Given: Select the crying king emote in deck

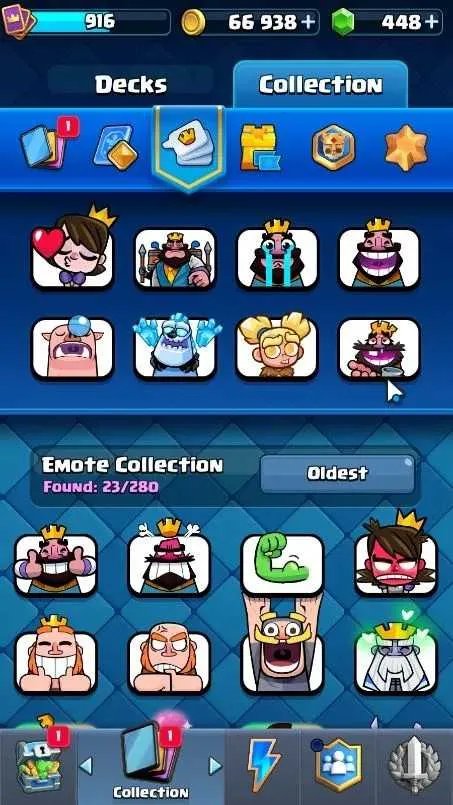Looking at the screenshot, I should click(277, 256).
